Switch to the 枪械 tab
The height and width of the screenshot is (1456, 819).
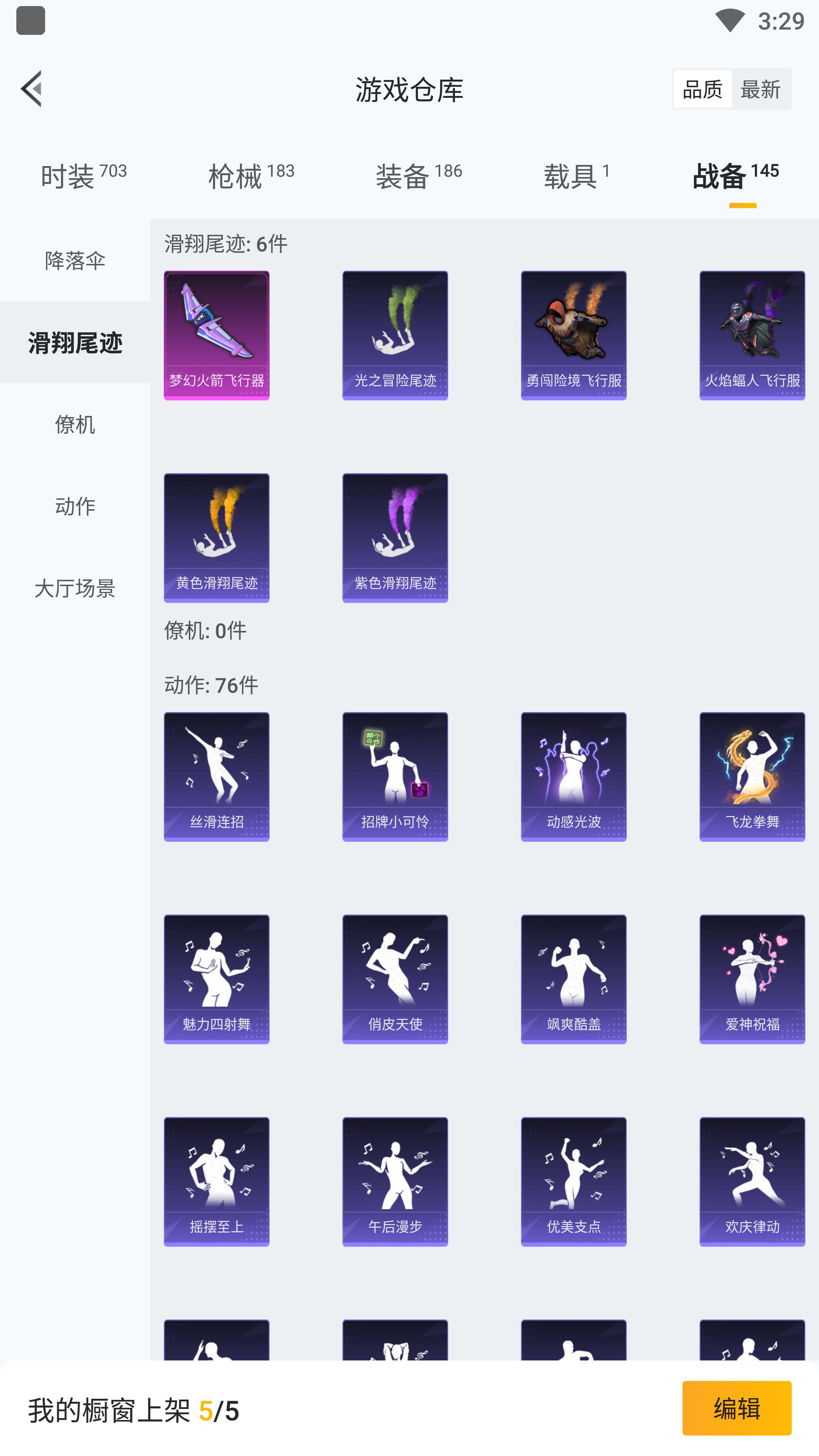tap(251, 176)
